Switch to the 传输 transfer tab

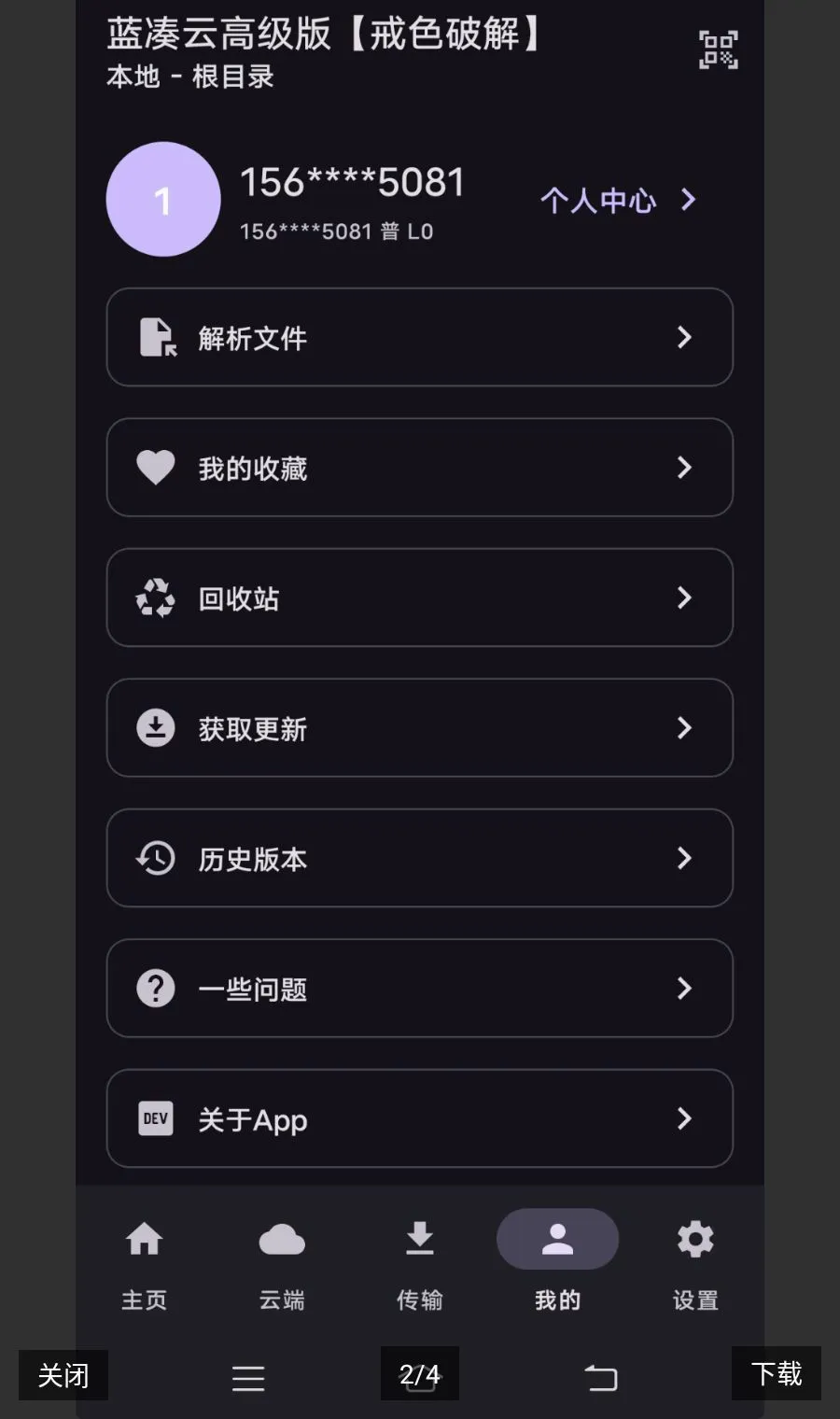pyautogui.click(x=420, y=1264)
